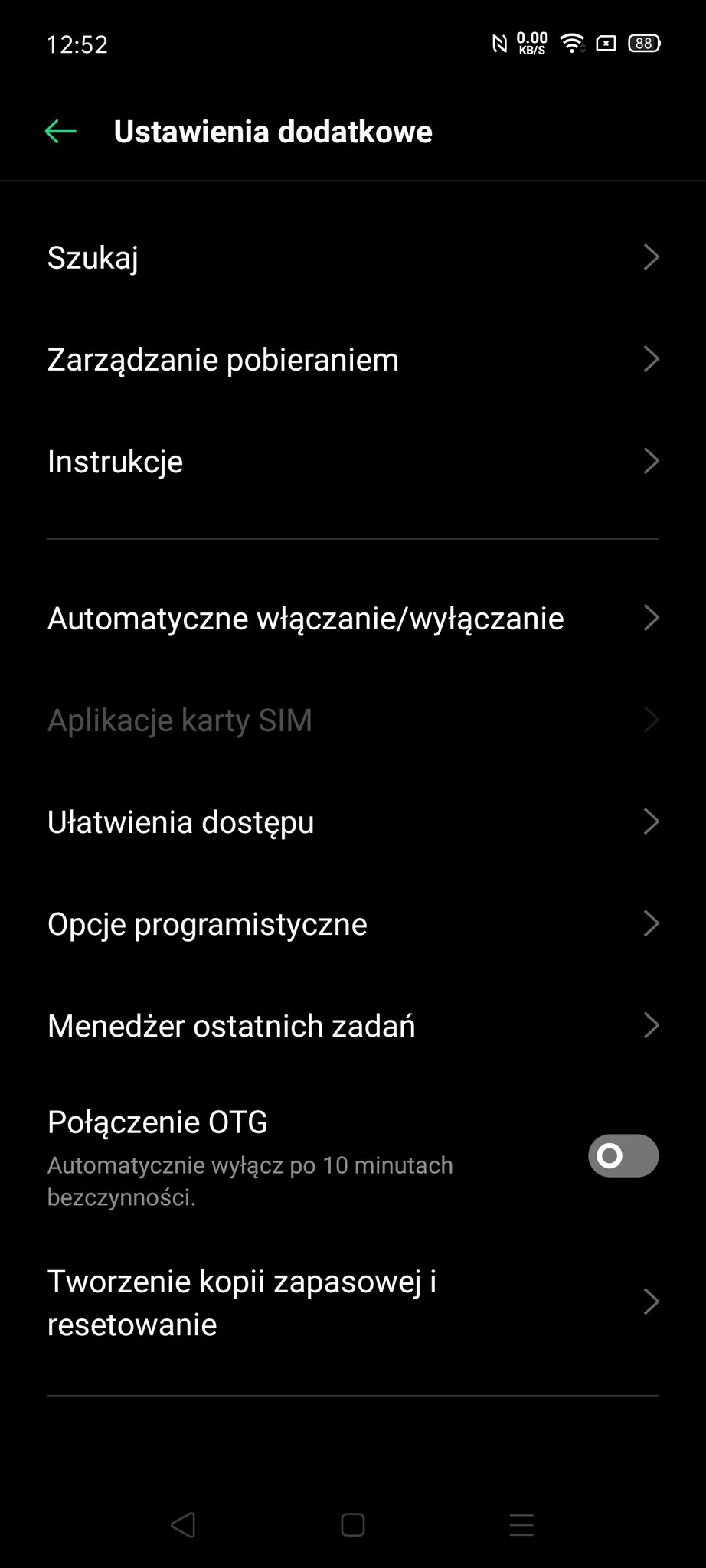Open Ułatwienia dostępu settings

tap(353, 822)
